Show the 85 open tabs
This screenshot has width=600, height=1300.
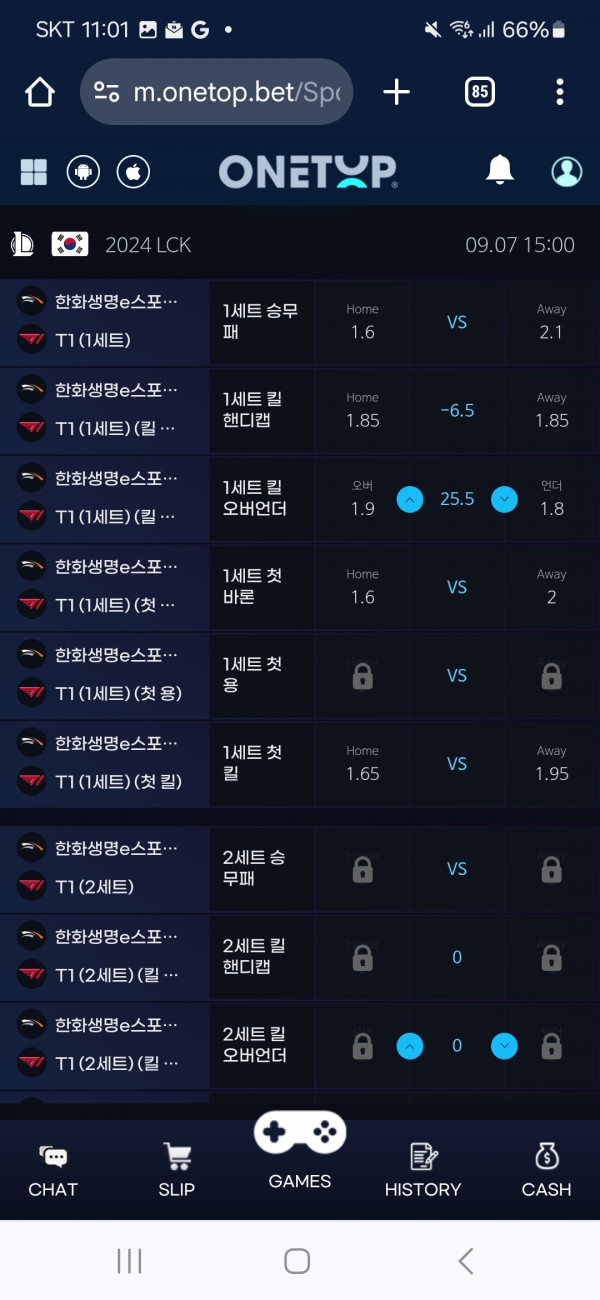point(480,93)
